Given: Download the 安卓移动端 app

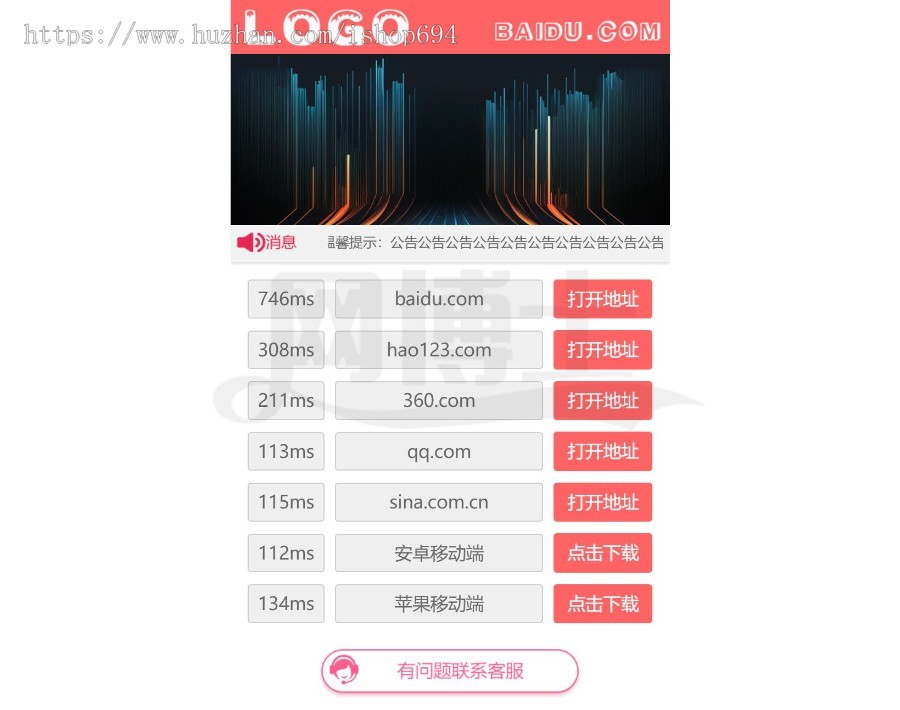Looking at the screenshot, I should pyautogui.click(x=602, y=553).
